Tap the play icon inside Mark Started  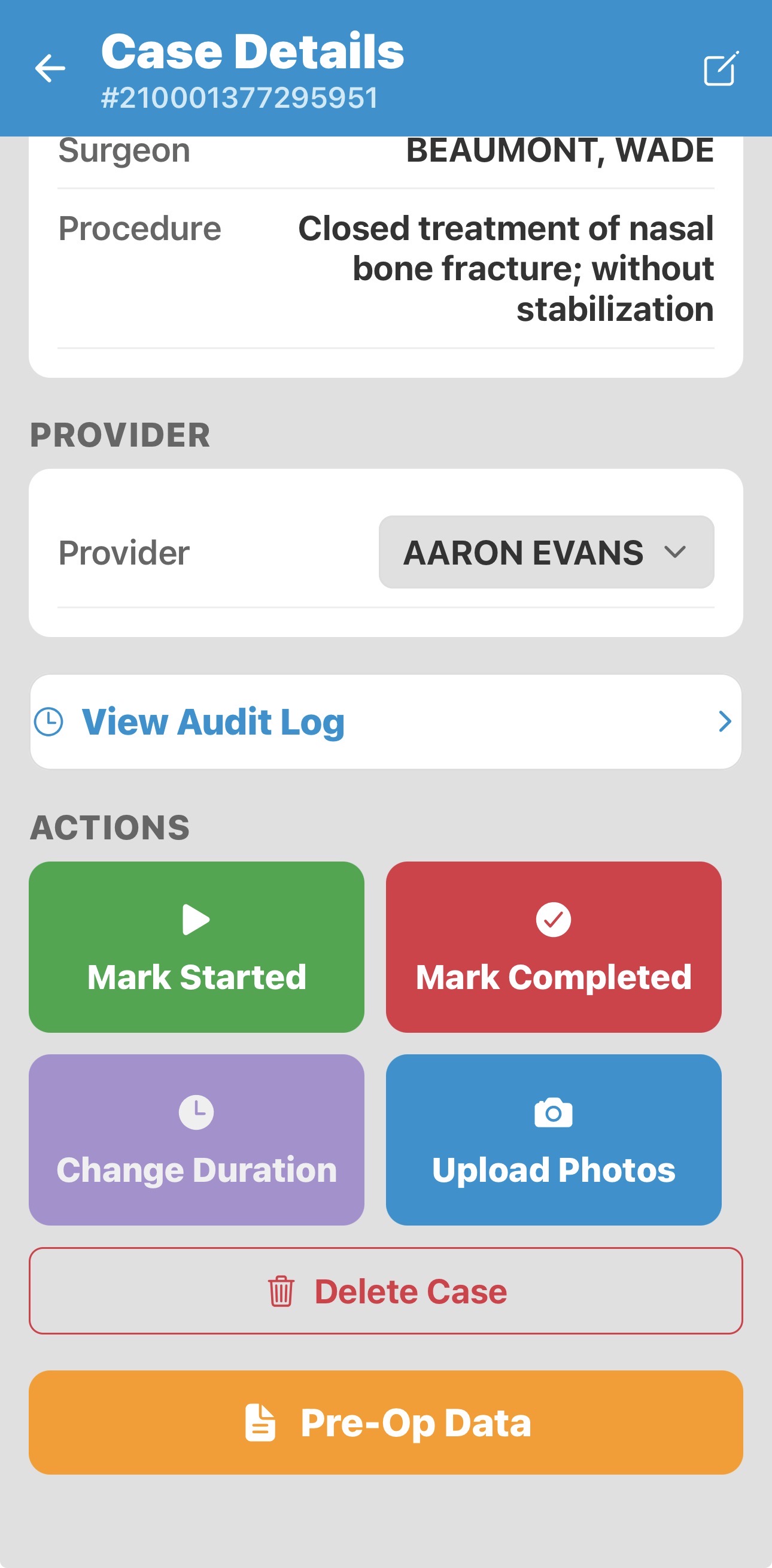[196, 919]
